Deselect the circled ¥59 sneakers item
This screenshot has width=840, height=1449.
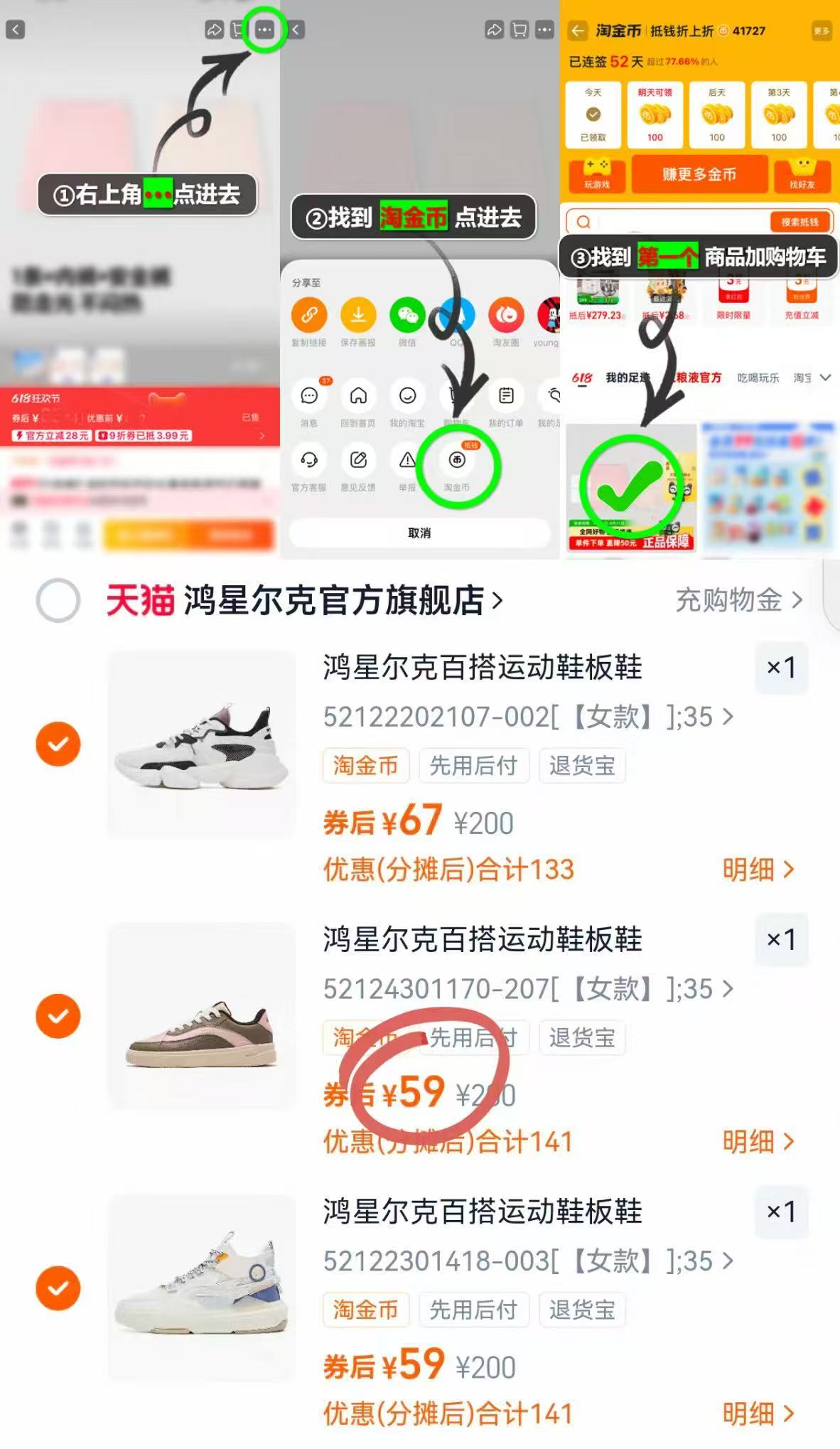(58, 1015)
